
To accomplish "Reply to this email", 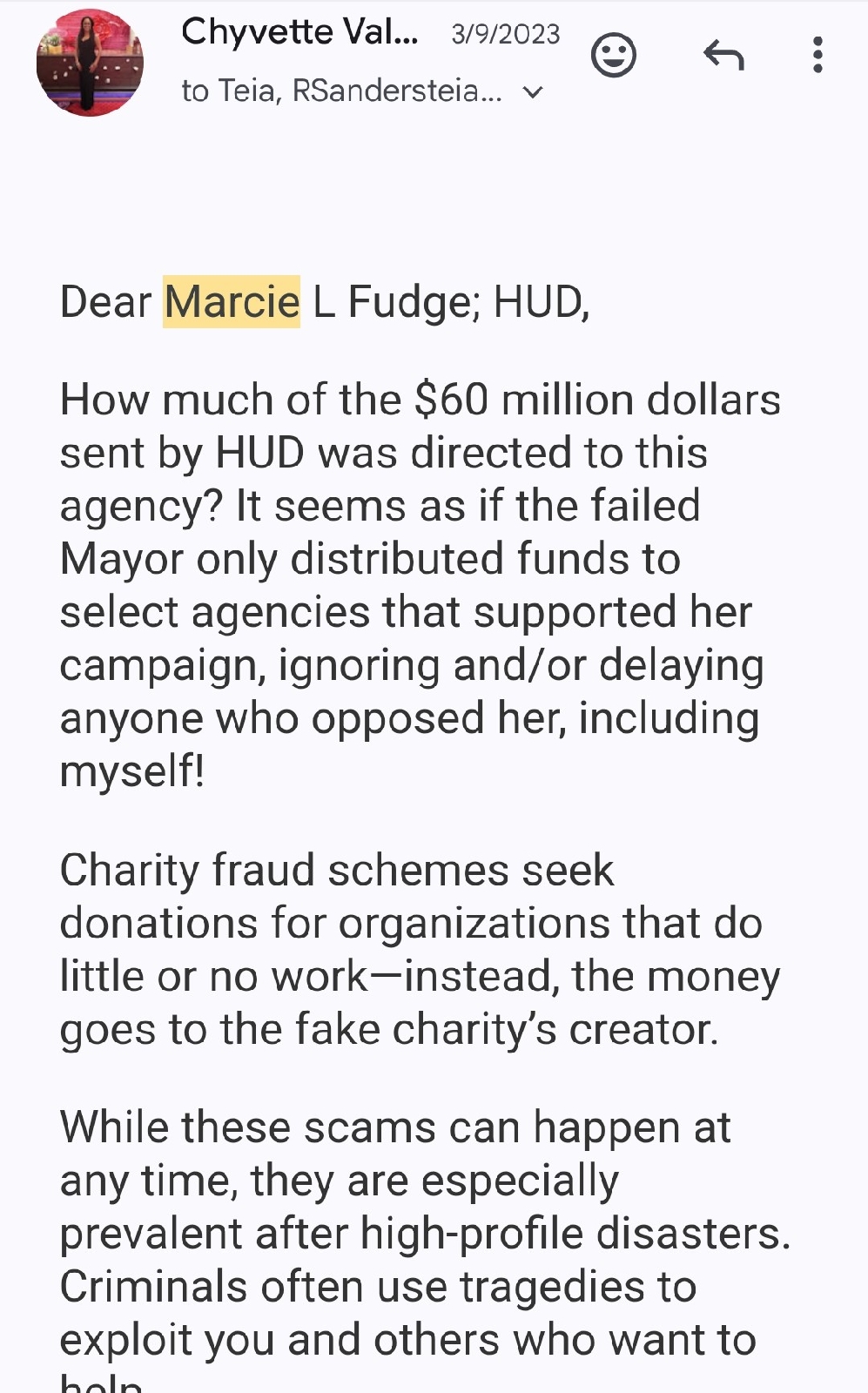I will (723, 56).
